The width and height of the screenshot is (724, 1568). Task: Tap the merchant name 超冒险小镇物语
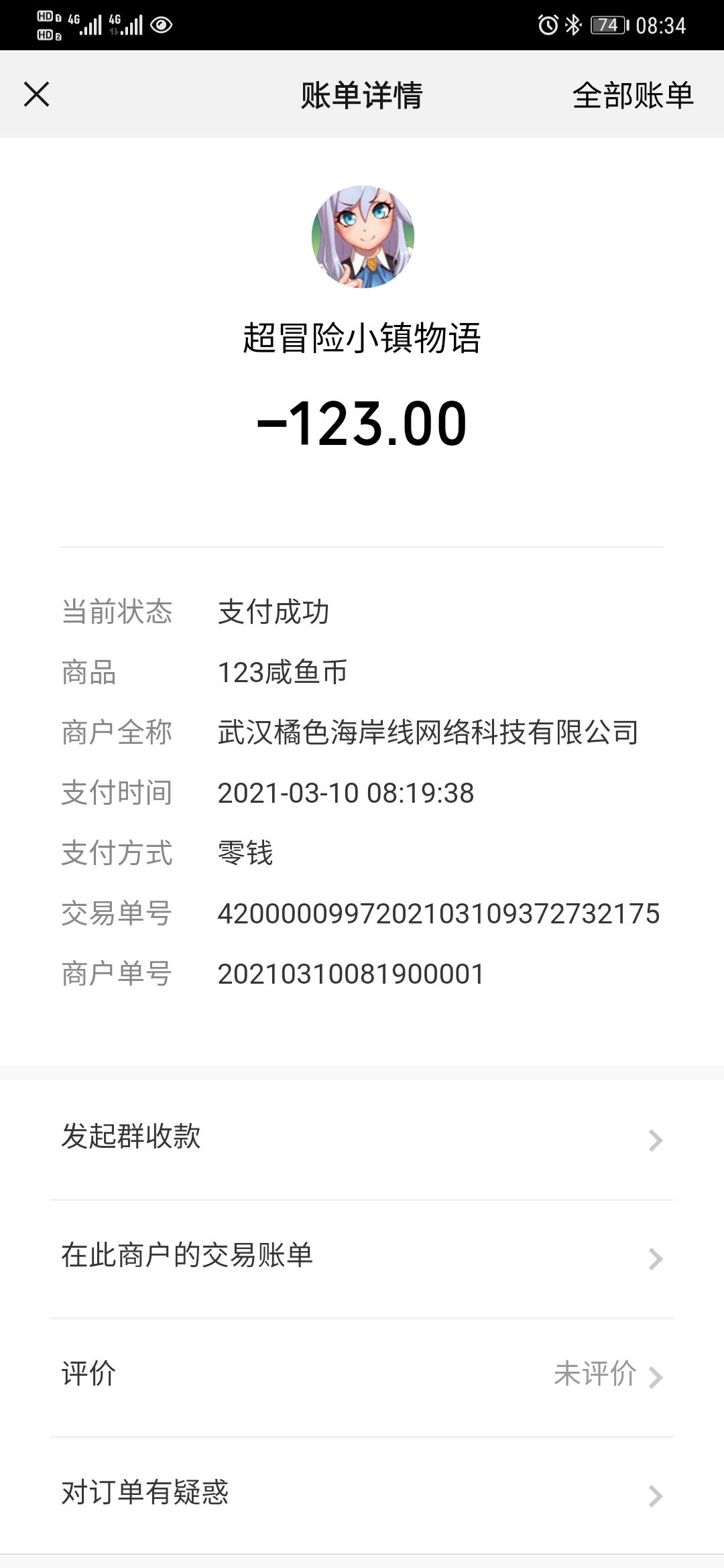[361, 338]
